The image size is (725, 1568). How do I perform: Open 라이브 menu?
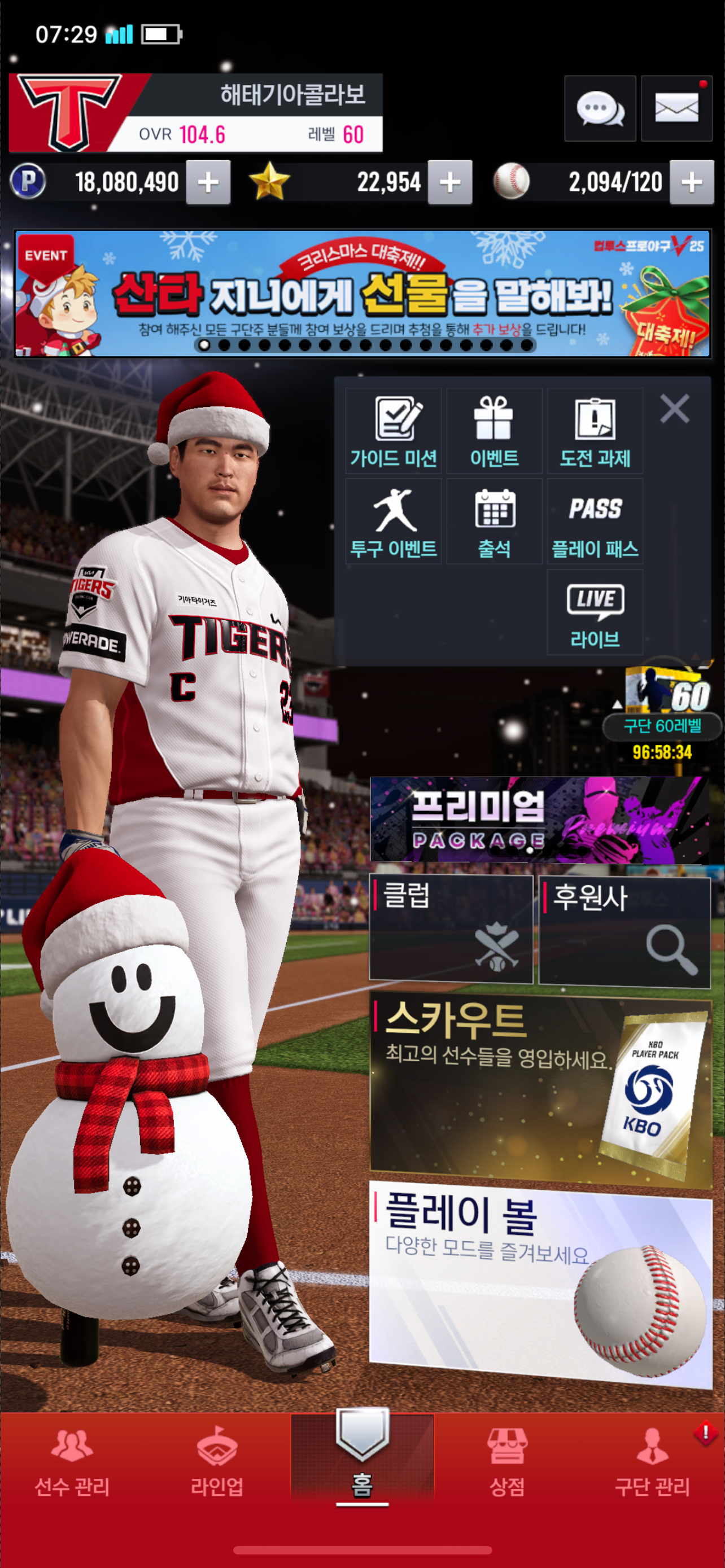point(595,612)
